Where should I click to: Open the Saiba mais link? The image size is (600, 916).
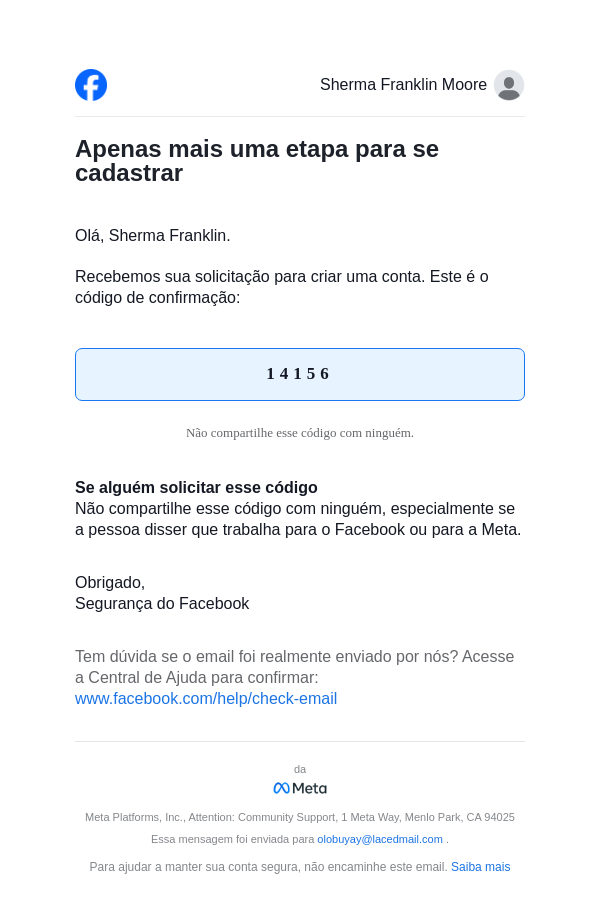coord(480,867)
